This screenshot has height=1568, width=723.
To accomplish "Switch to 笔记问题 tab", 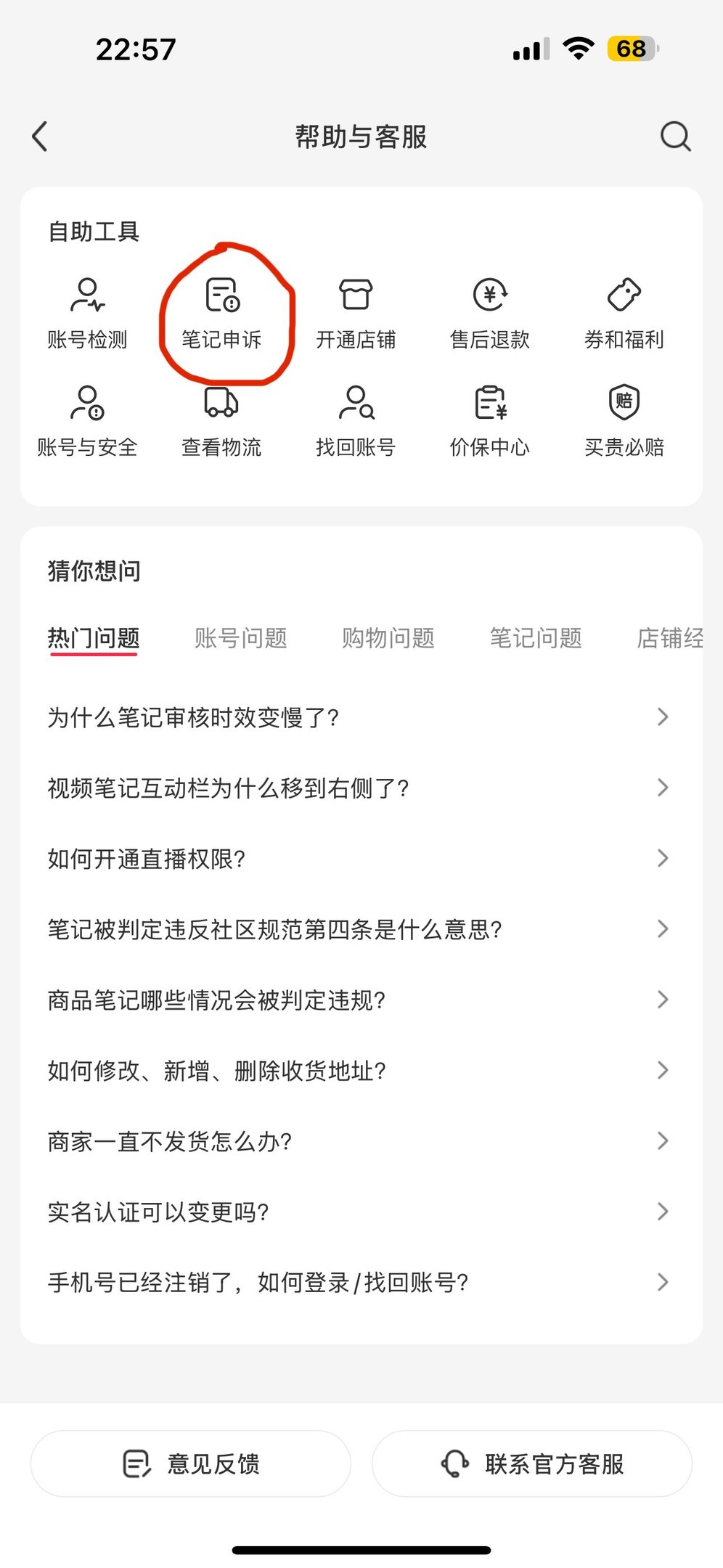I will (536, 638).
